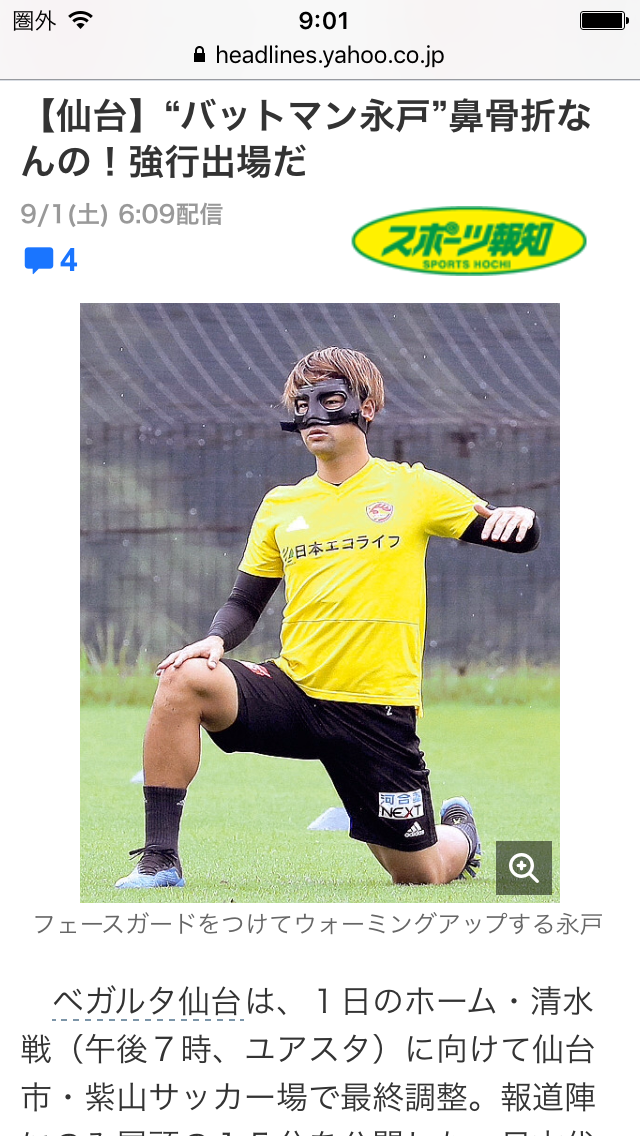
Task: Tap the headlines.yahoo.co.jp address bar
Action: pyautogui.click(x=320, y=56)
